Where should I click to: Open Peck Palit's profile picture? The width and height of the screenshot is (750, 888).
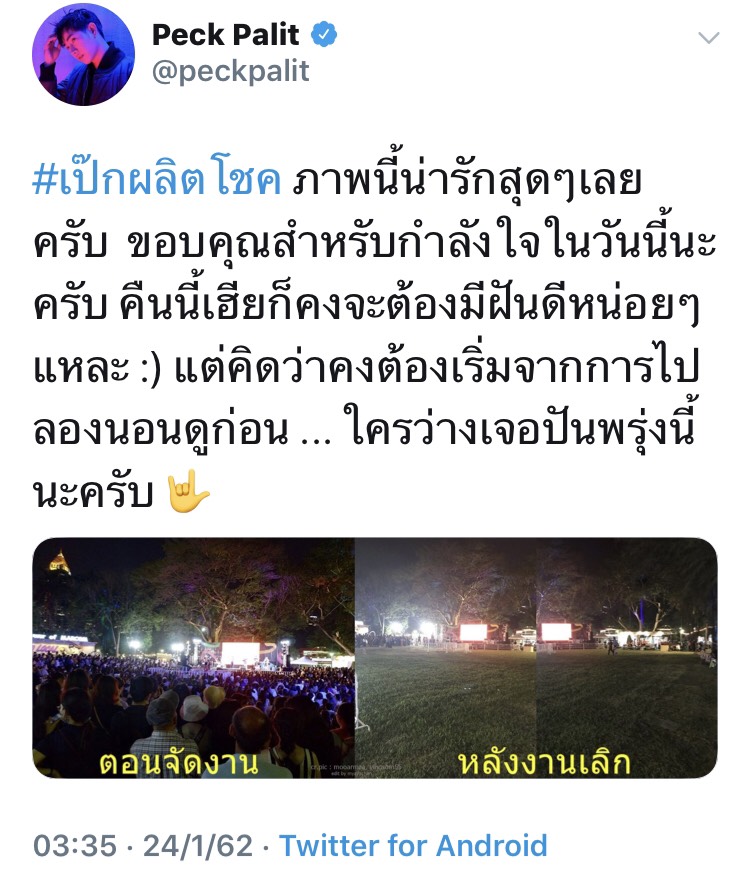coord(83,57)
